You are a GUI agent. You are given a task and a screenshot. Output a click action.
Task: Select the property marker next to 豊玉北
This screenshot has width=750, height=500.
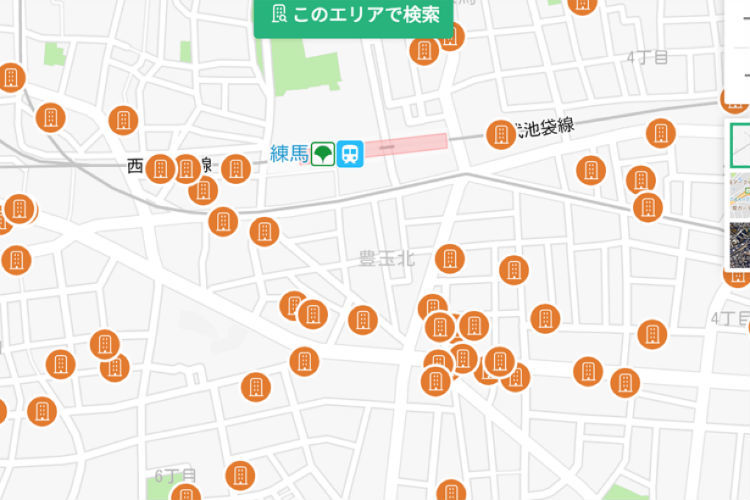coord(450,258)
